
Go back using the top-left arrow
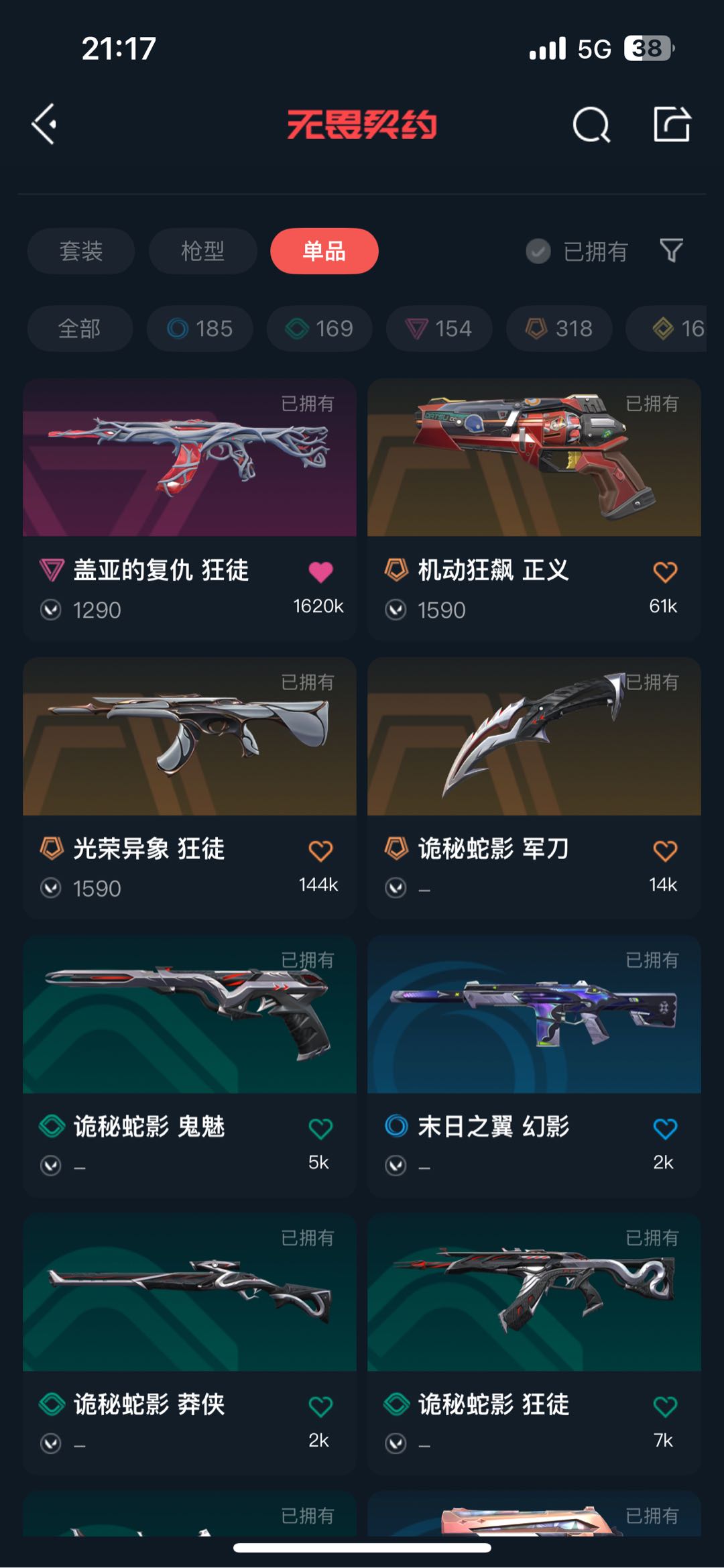[44, 124]
